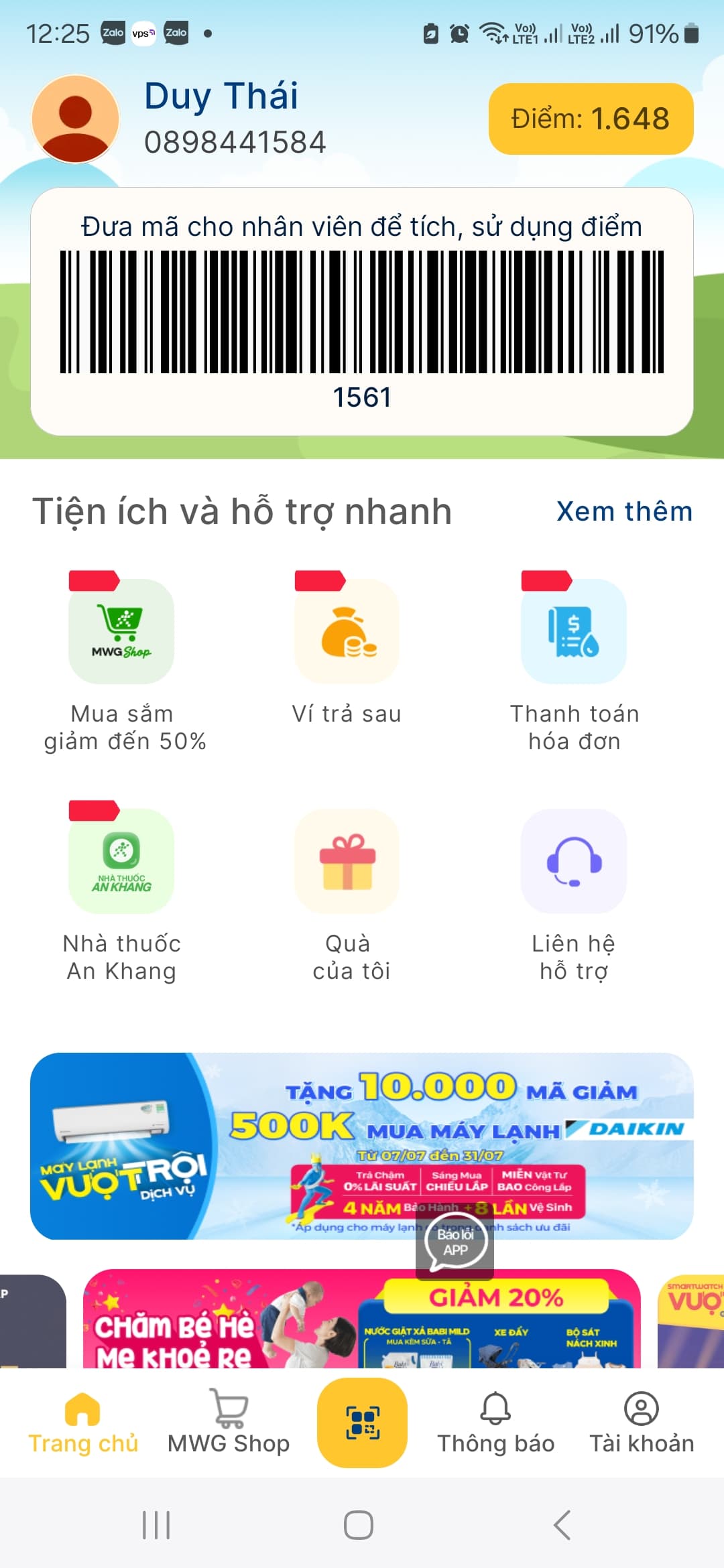Select Thanh toán hóa đơn
Image resolution: width=724 pixels, height=1568 pixels.
574,631
